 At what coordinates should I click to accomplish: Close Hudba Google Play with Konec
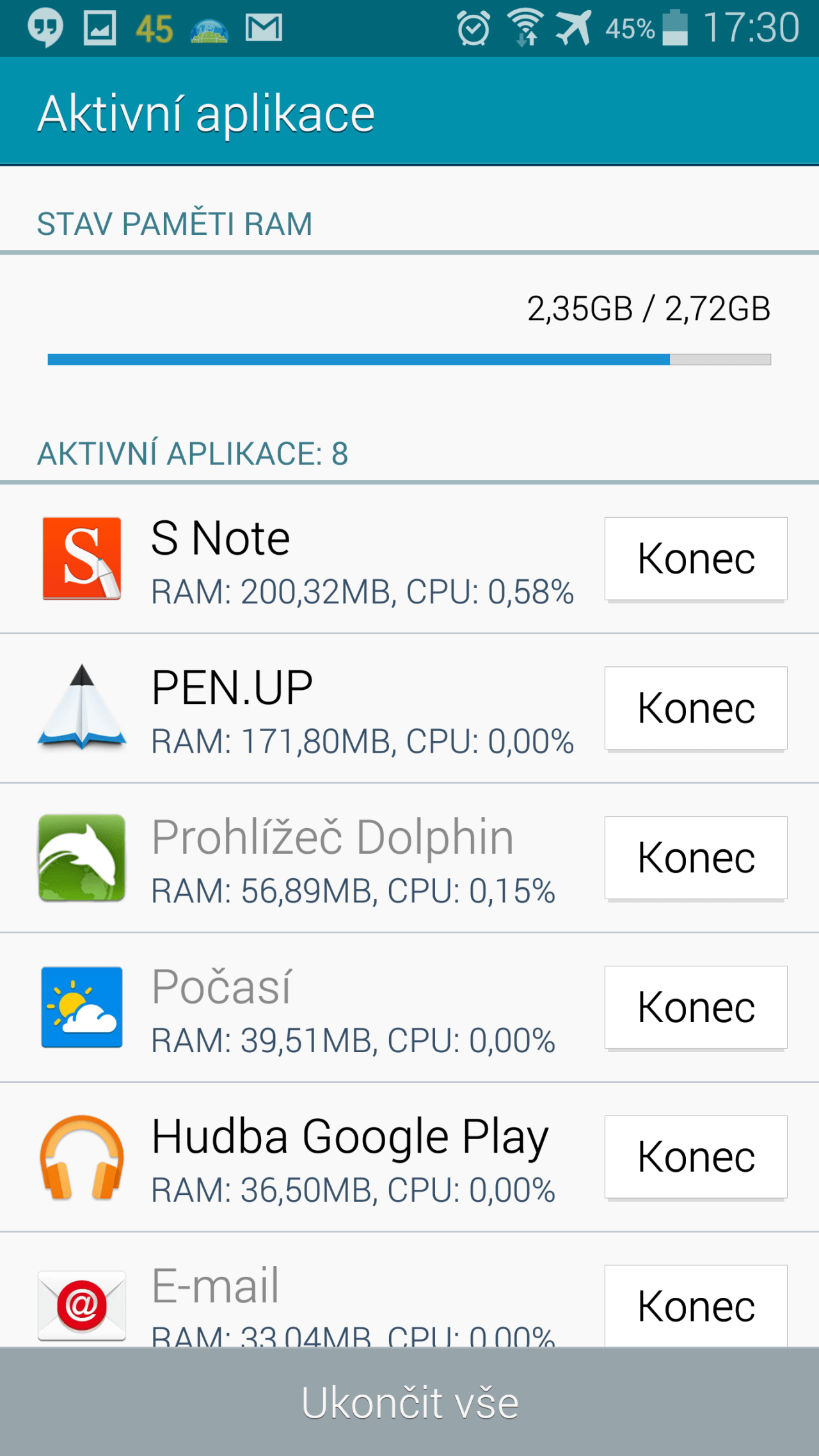coord(696,1157)
